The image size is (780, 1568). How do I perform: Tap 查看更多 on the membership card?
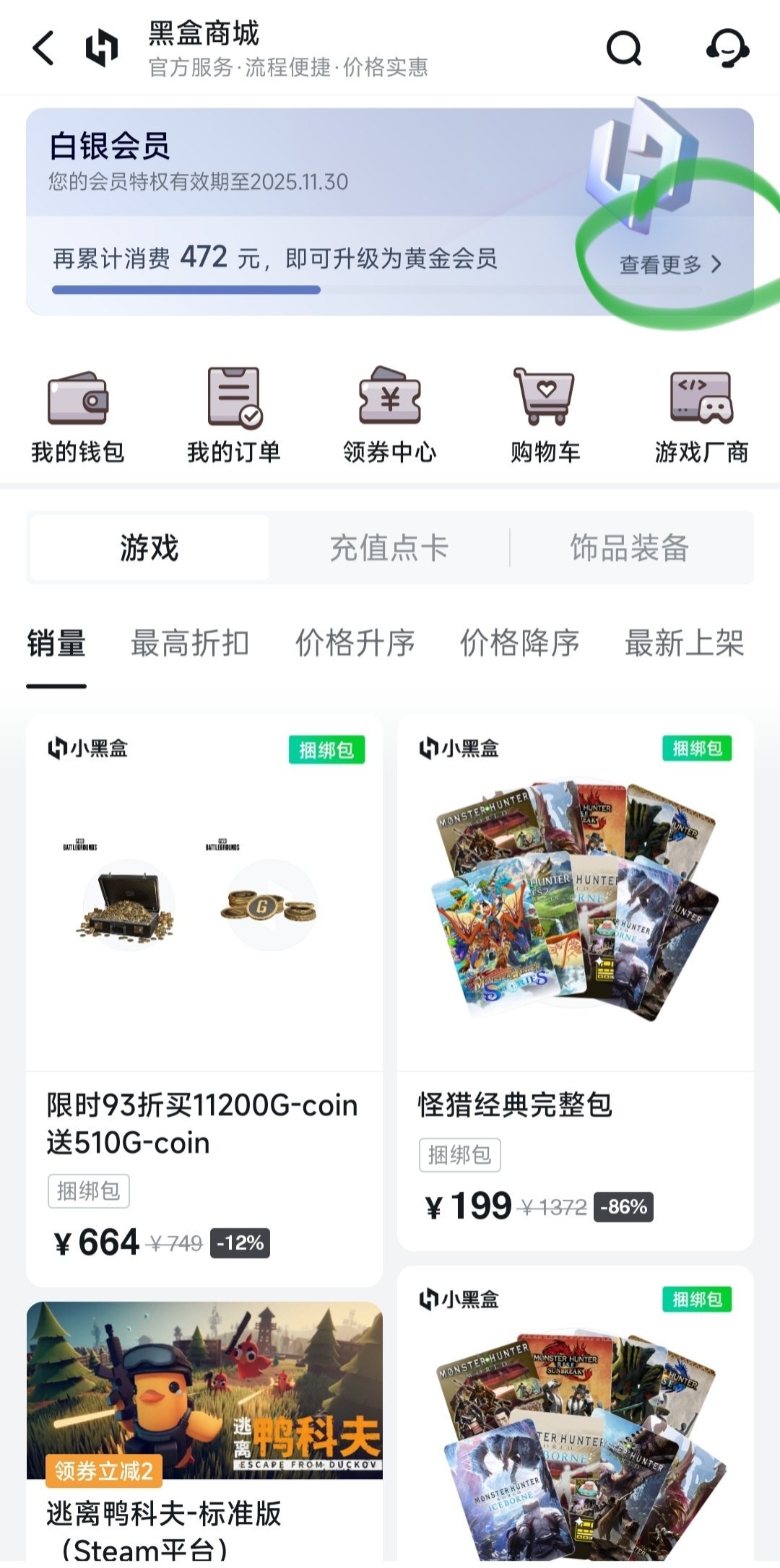(x=670, y=264)
